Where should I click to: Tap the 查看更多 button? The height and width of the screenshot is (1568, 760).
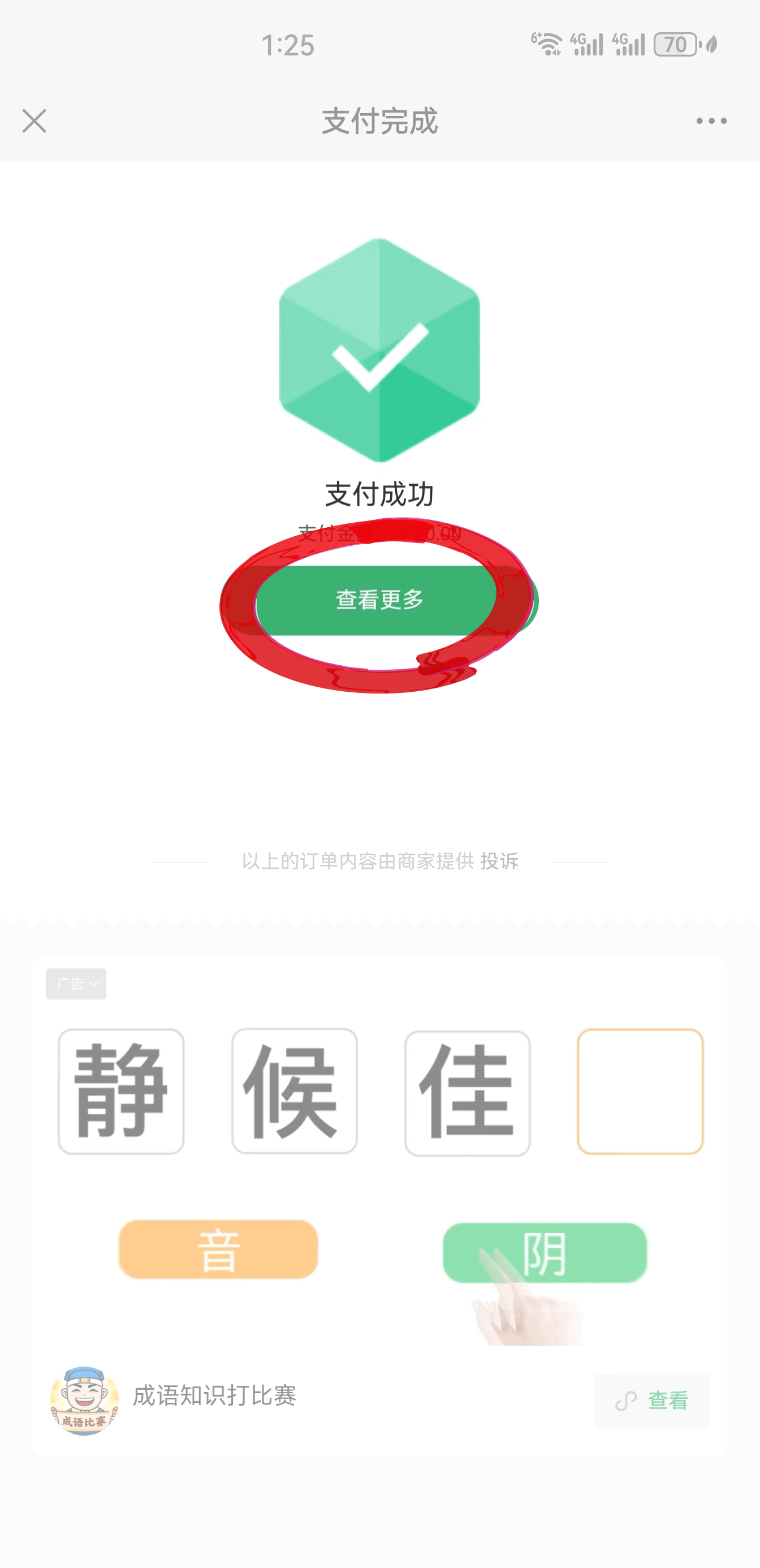tap(379, 600)
